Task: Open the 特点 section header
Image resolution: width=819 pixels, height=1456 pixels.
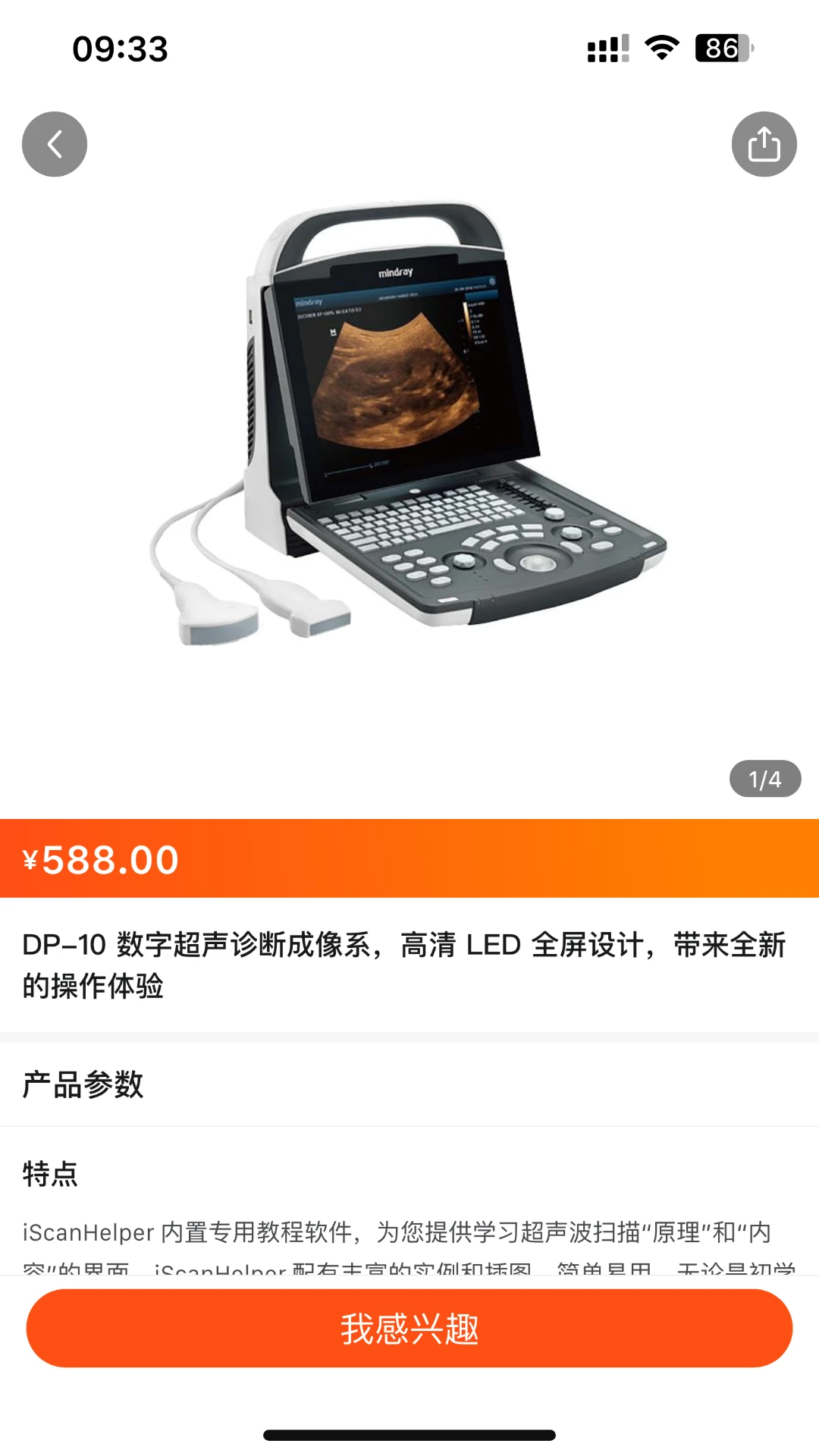Action: (x=51, y=1174)
